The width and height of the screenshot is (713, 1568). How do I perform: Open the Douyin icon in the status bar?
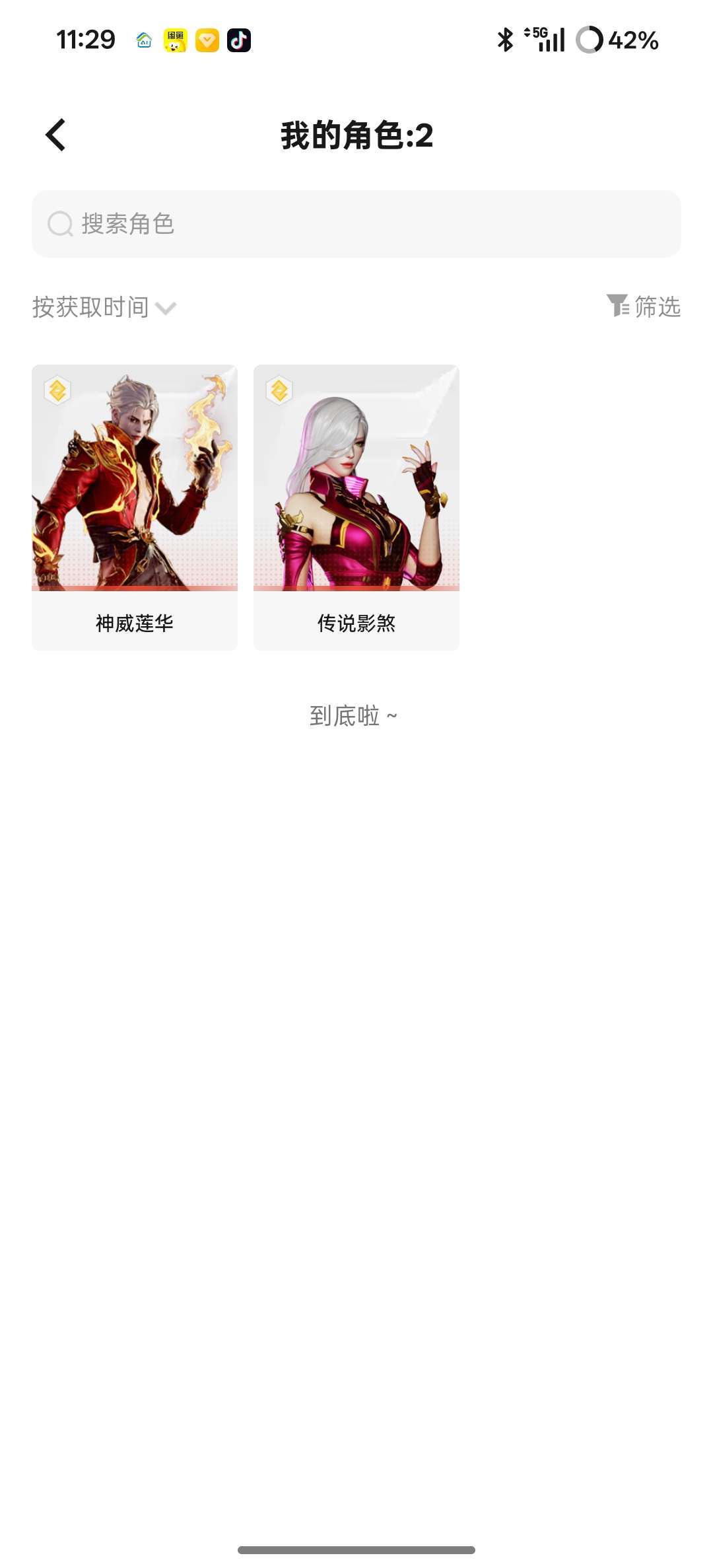(240, 41)
